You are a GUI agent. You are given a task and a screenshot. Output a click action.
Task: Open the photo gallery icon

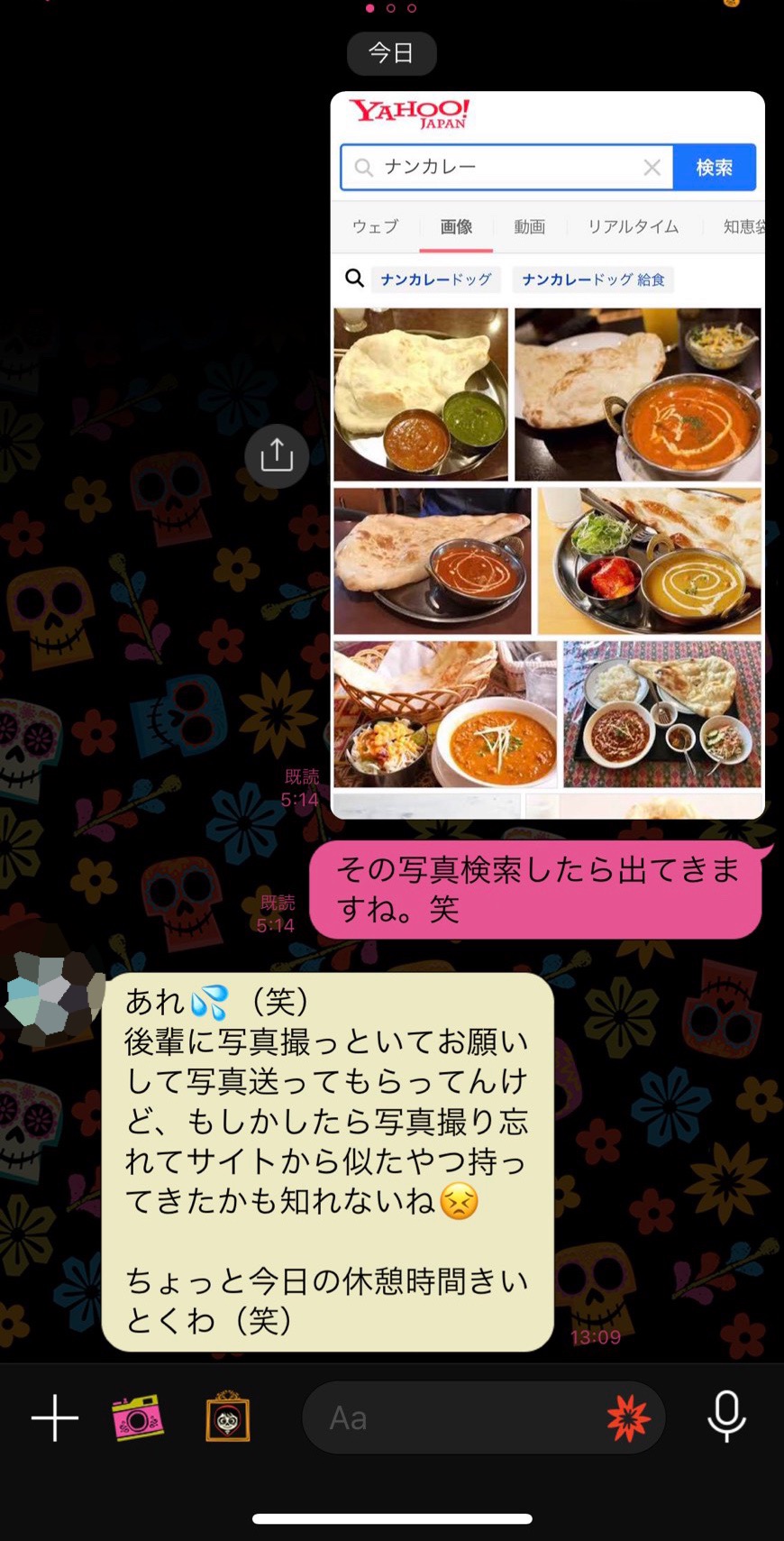pos(228,1417)
